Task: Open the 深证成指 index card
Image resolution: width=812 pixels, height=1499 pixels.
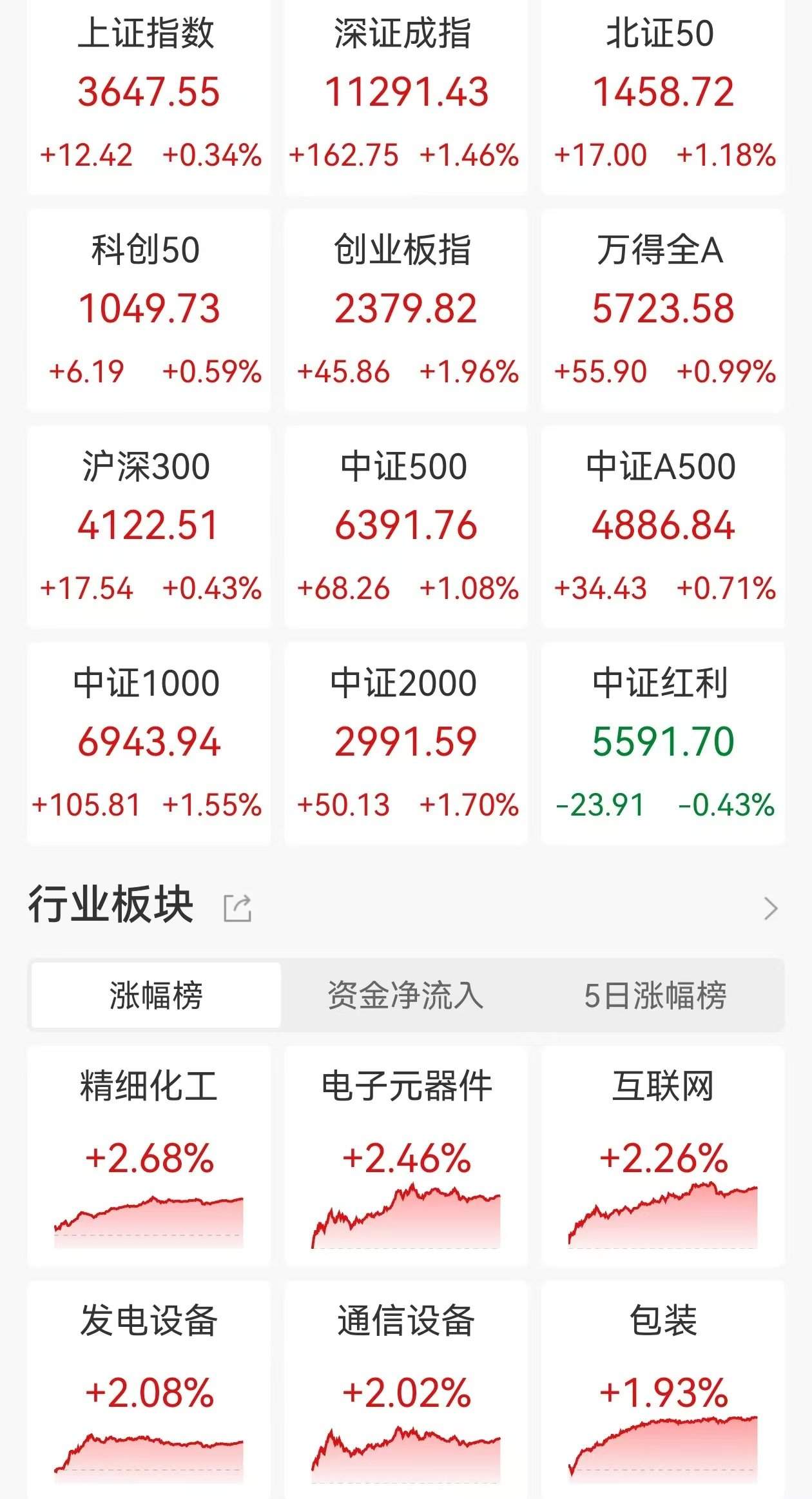Action: (406, 97)
